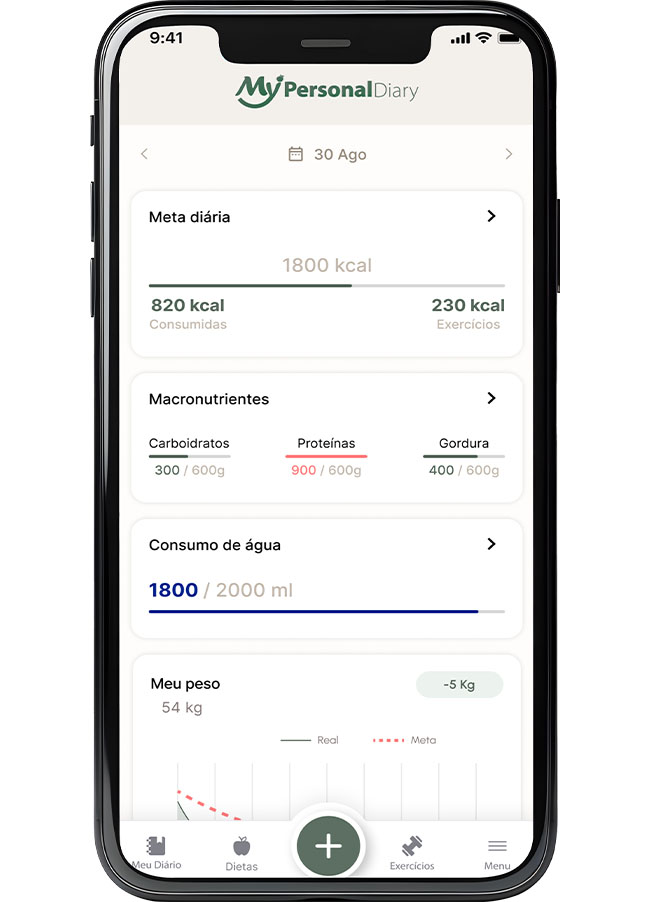Switch to the Exercícios tab
Viewport: 651px width, 902px height.
(412, 853)
